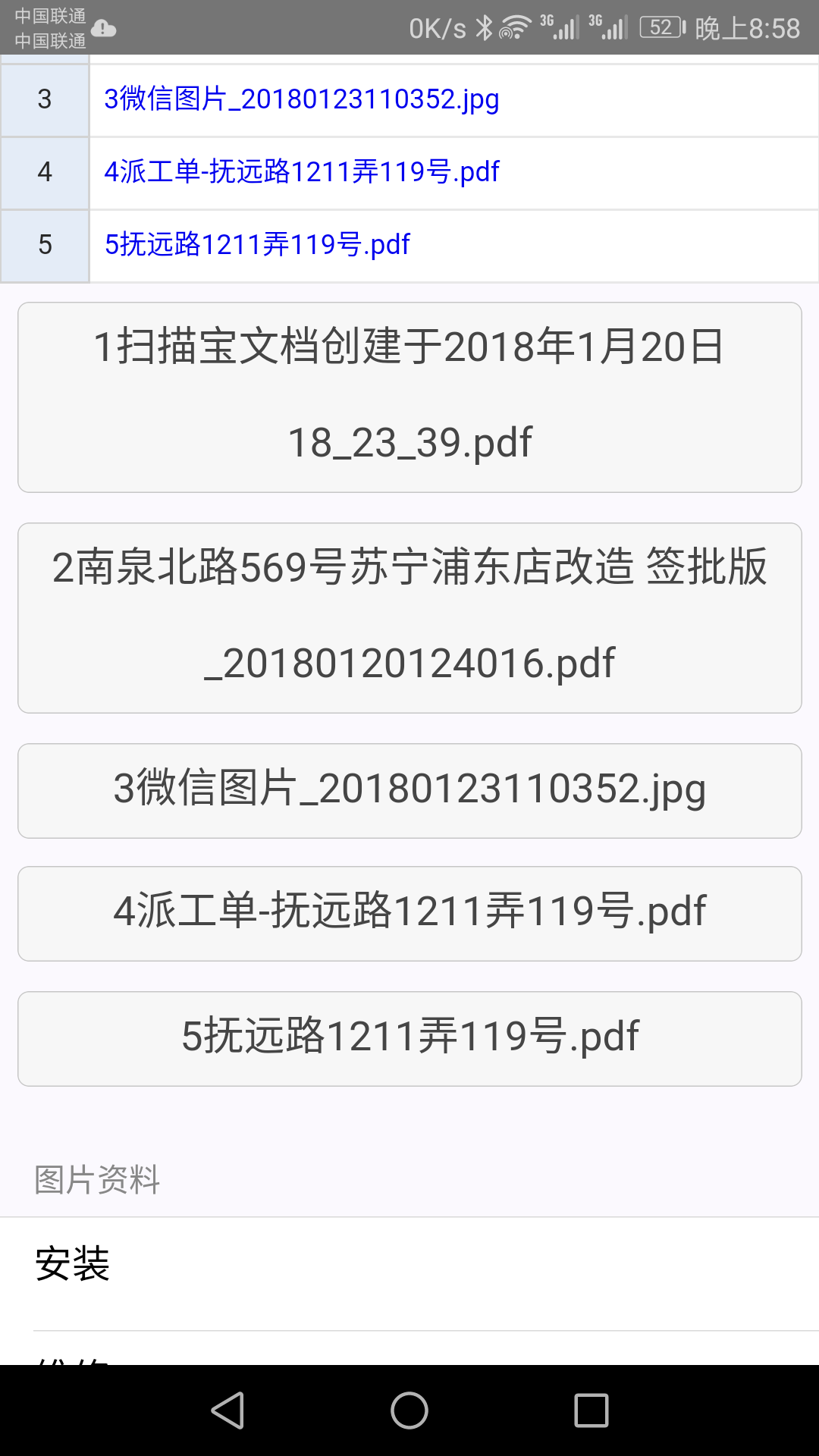Open link 5抚远路1211弄119号.pdf in table
The width and height of the screenshot is (819, 1456).
pos(257,245)
